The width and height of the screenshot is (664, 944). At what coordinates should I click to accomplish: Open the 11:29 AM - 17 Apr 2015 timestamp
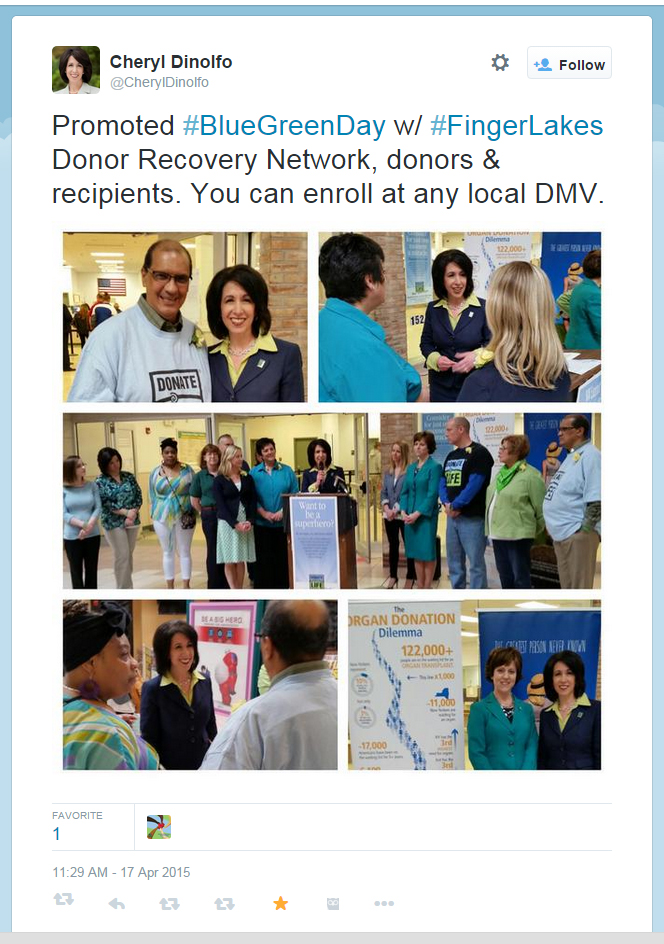pyautogui.click(x=121, y=872)
